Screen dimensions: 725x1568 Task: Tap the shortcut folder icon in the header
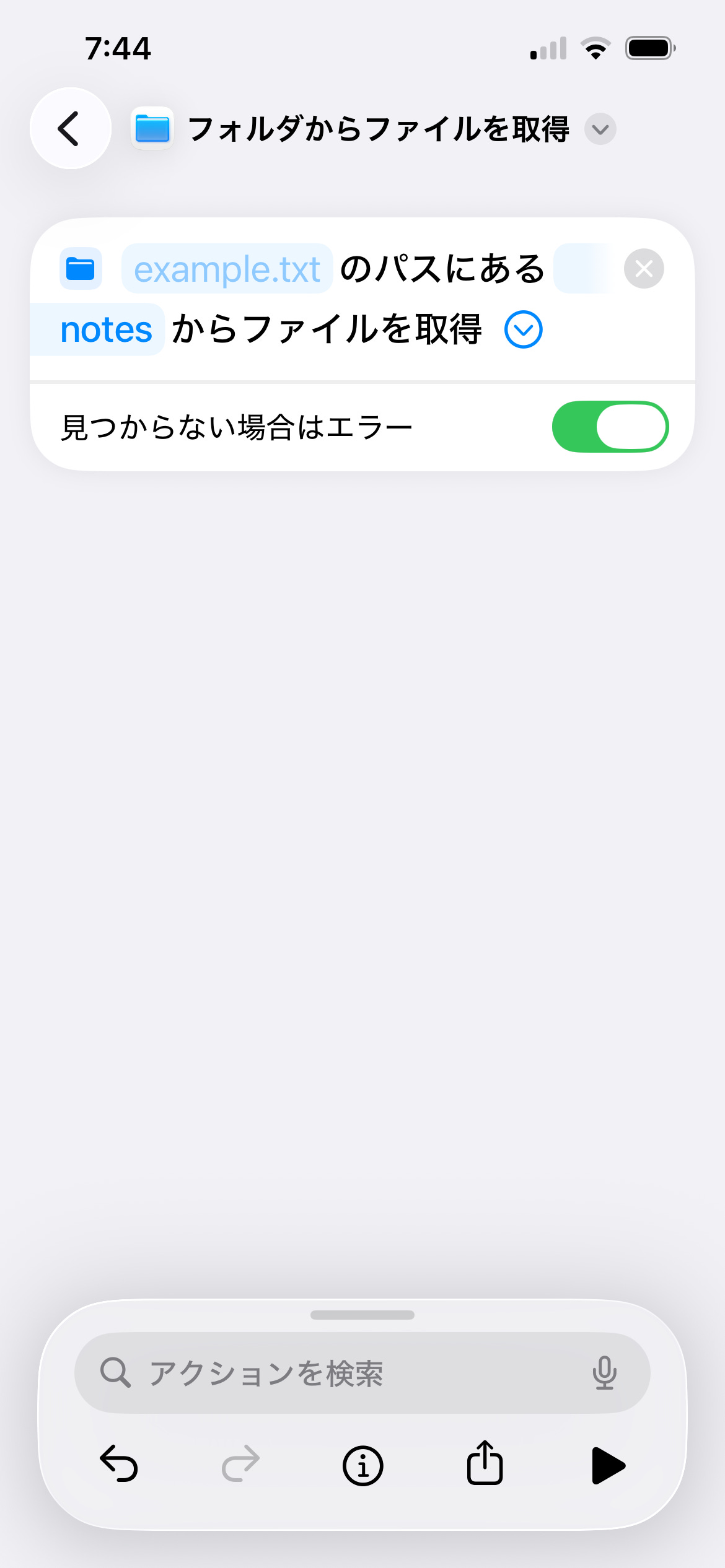tap(152, 129)
